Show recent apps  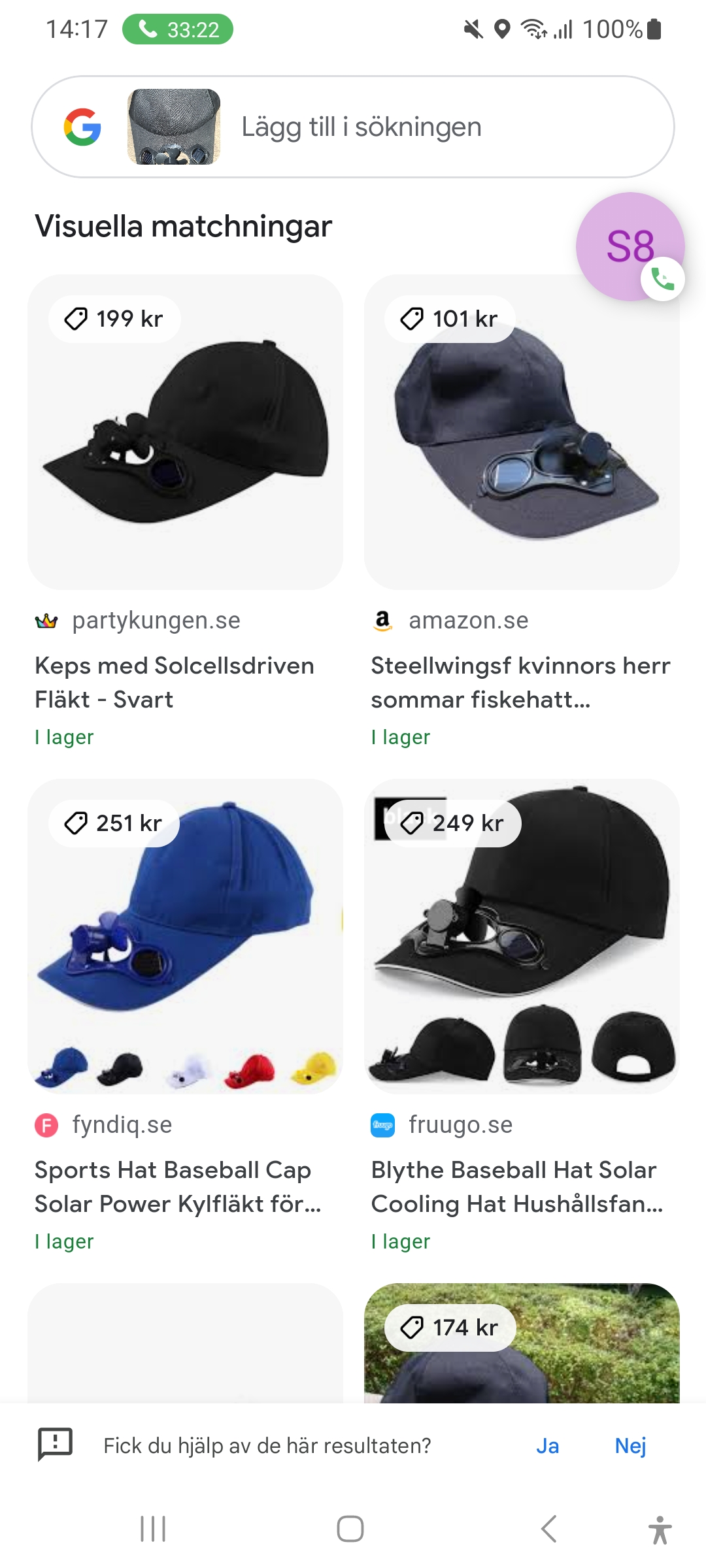coord(153,1529)
